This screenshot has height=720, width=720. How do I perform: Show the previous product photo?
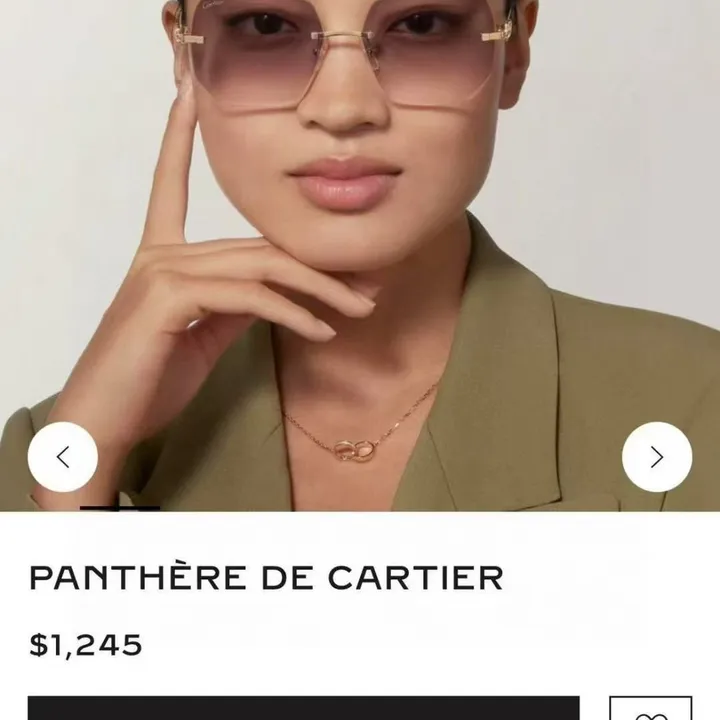pyautogui.click(x=63, y=457)
